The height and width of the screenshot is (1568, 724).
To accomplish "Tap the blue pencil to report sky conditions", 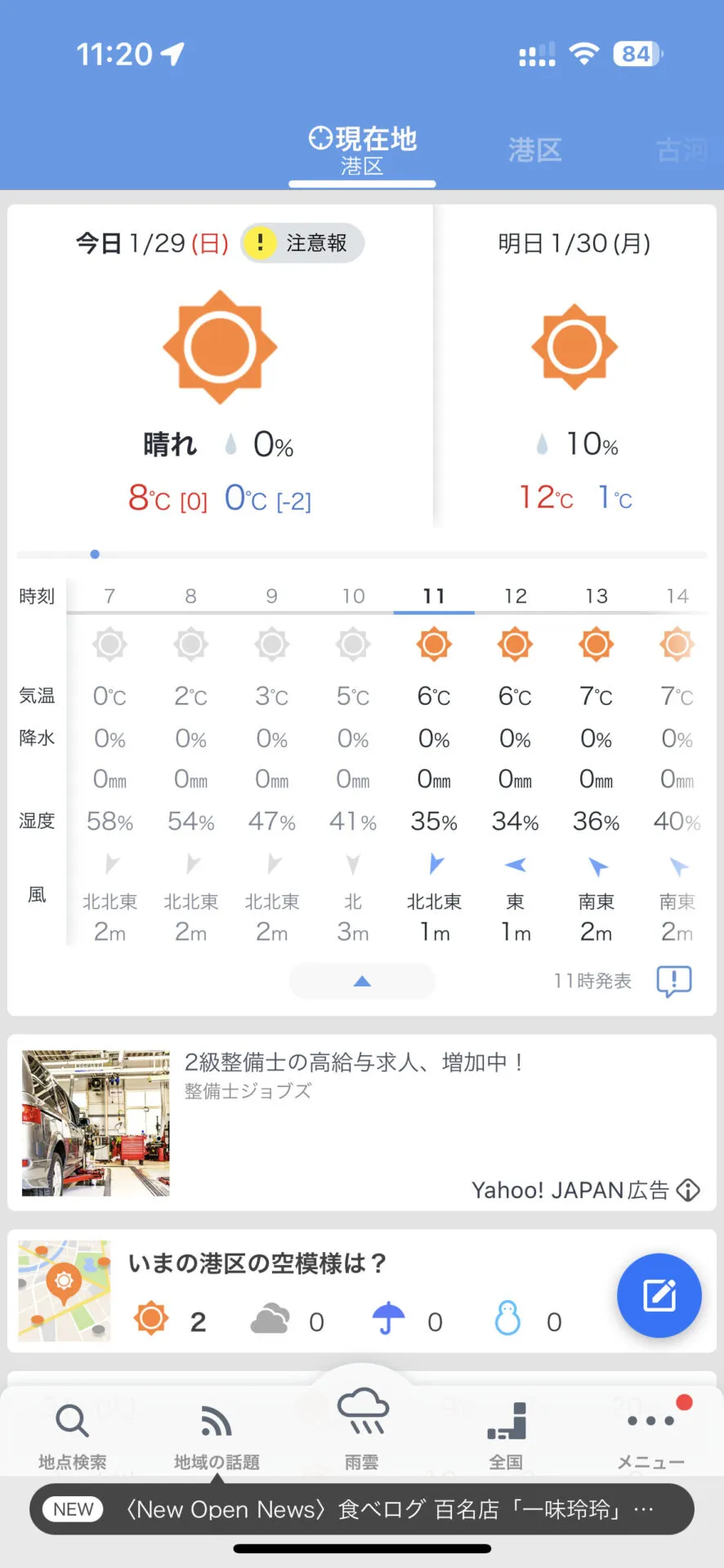I will pyautogui.click(x=659, y=1297).
